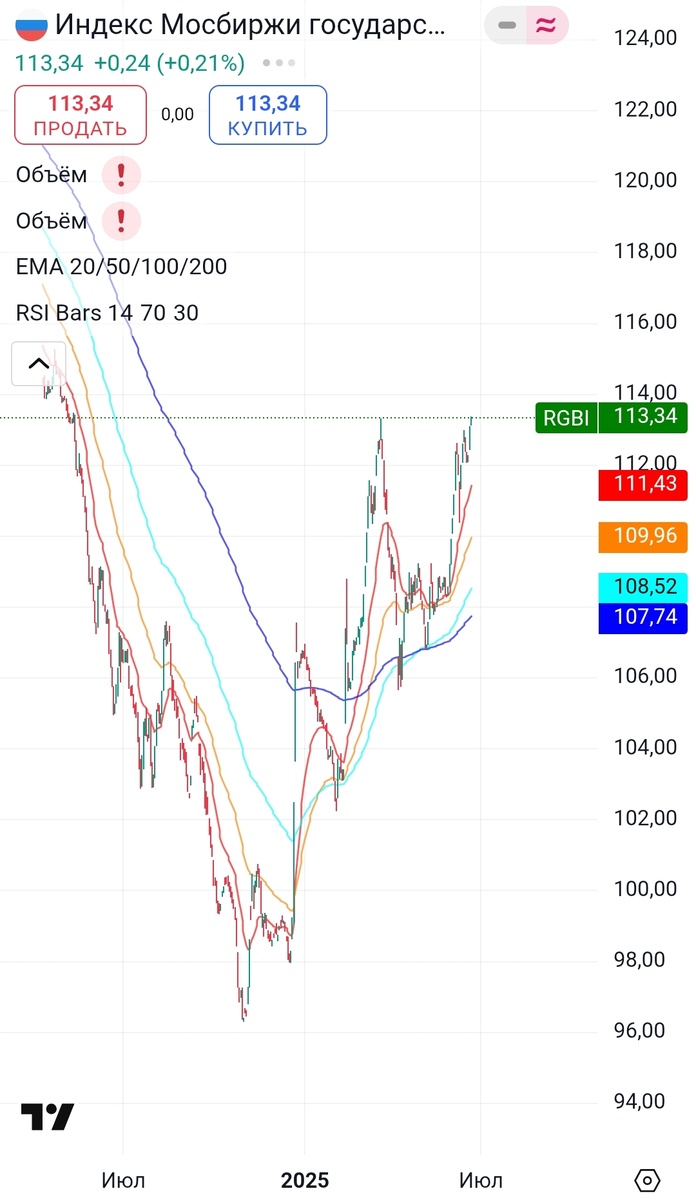This screenshot has height=1200, width=696.
Task: Select the RSI Bars 14 70 30 indicator
Action: [x=107, y=313]
